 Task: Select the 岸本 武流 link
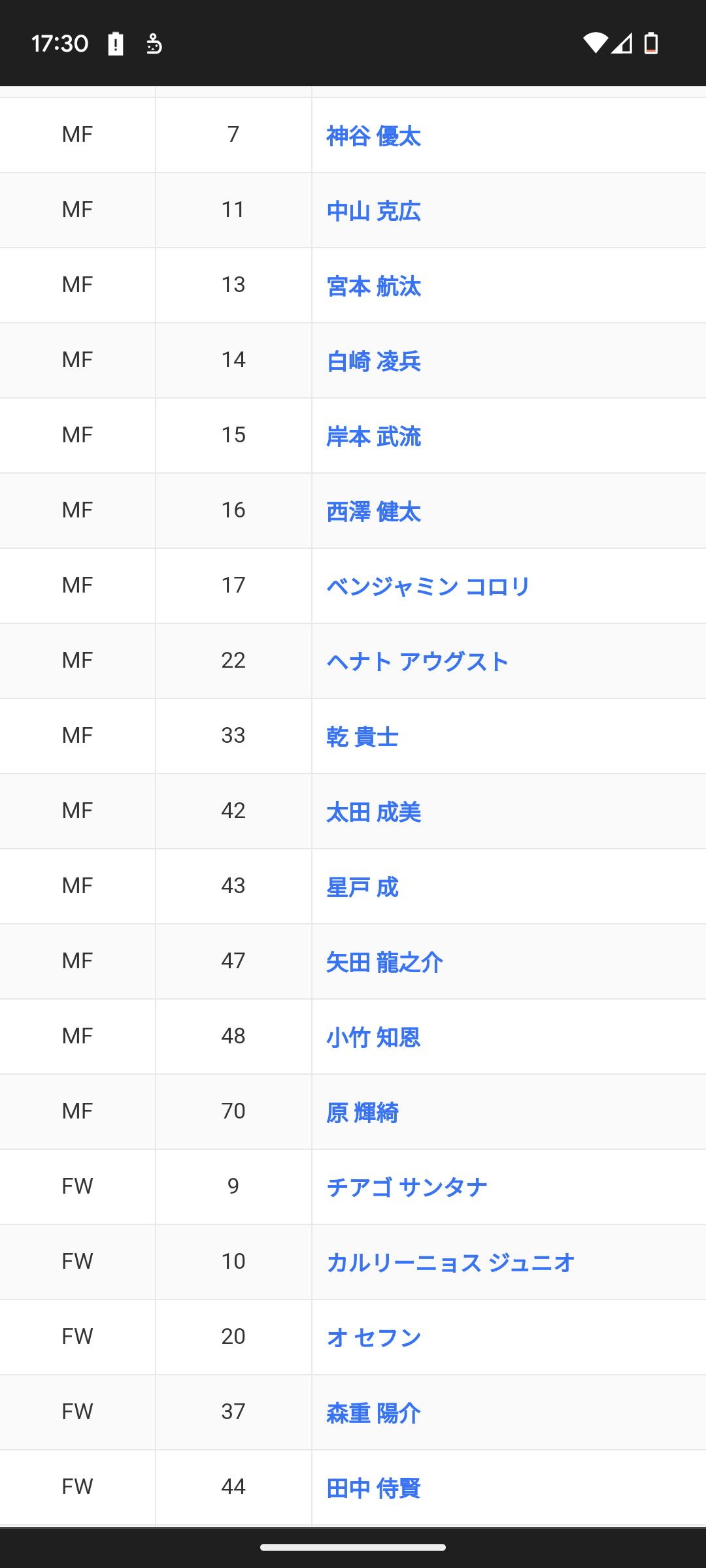(x=373, y=436)
